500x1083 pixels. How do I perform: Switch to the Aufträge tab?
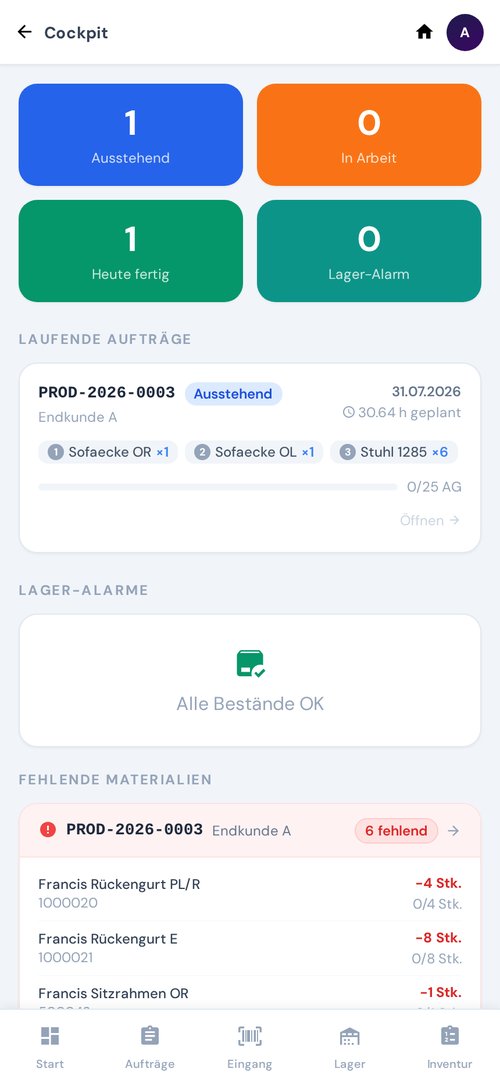[x=150, y=1047]
